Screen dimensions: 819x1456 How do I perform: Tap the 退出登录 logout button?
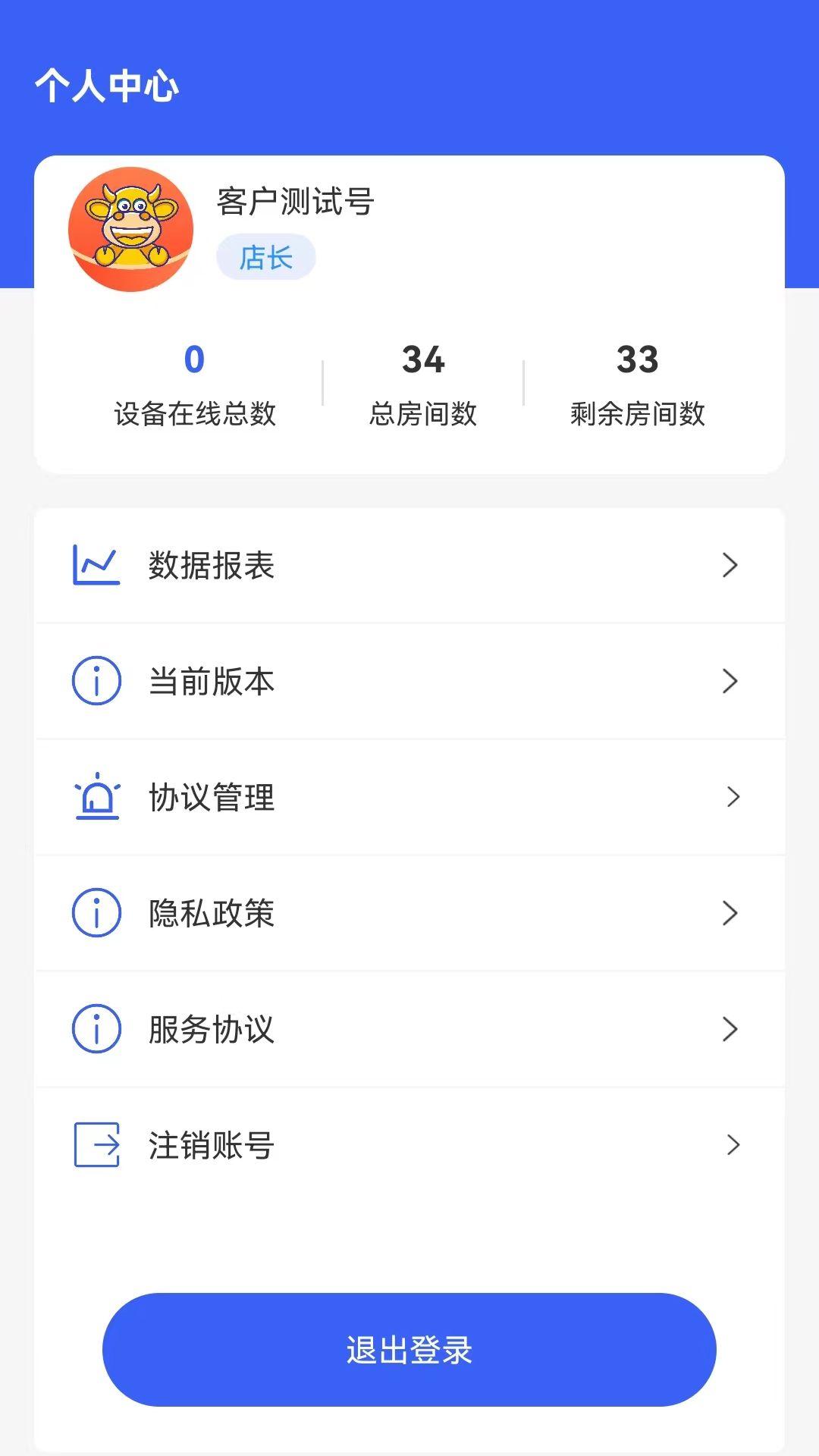click(409, 1350)
